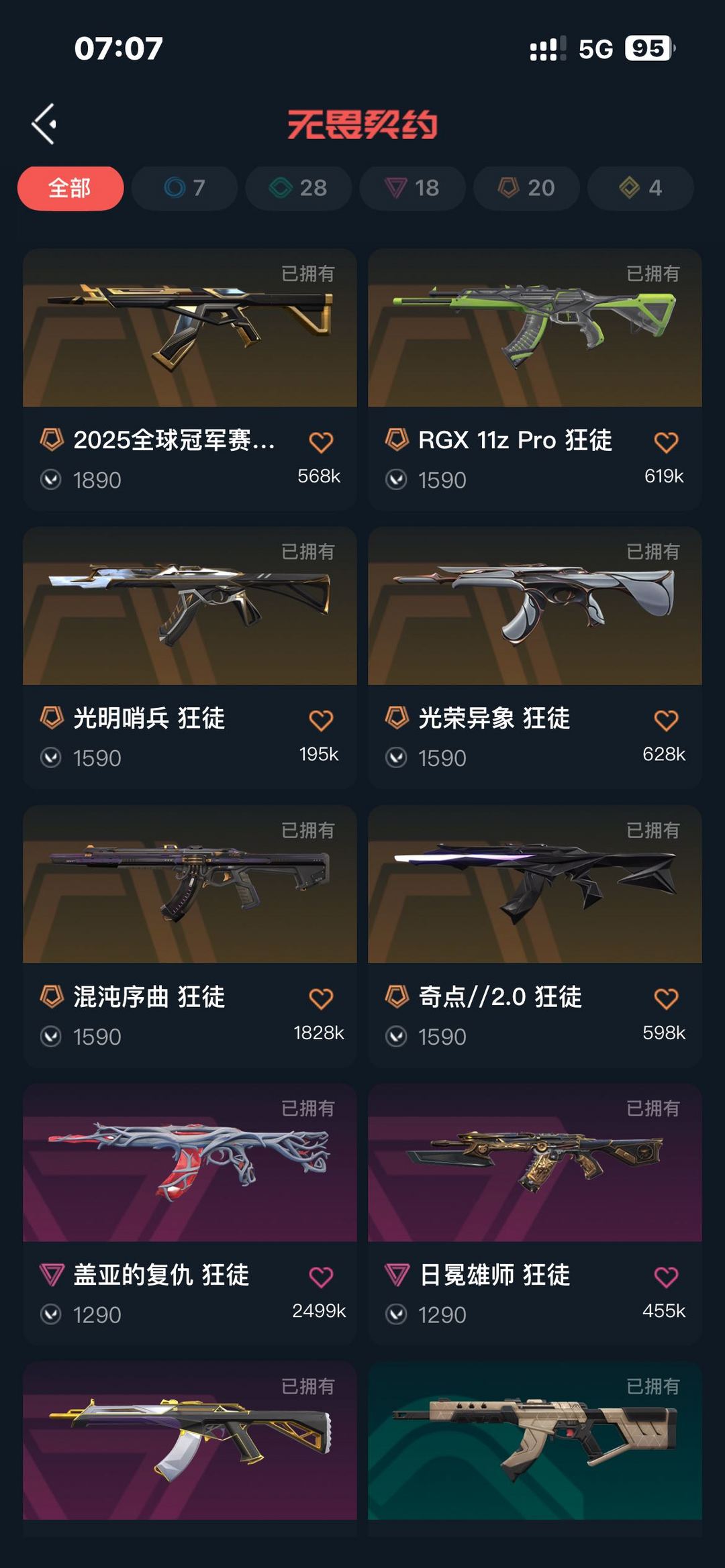The width and height of the screenshot is (725, 1568).
Task: Filter by the tier showing 4 skins
Action: click(x=640, y=188)
